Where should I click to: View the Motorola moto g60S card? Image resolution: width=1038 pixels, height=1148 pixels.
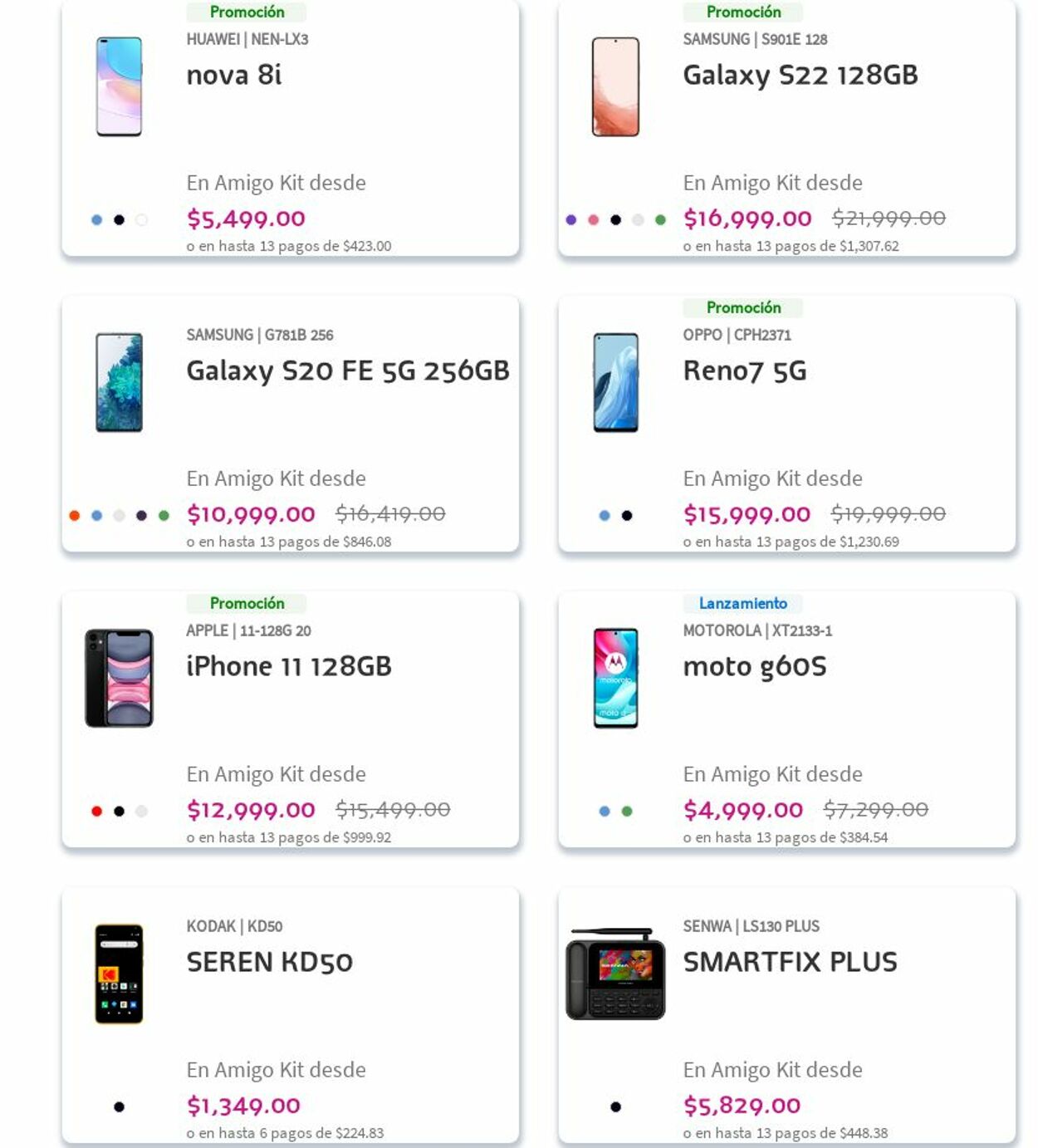(754, 667)
